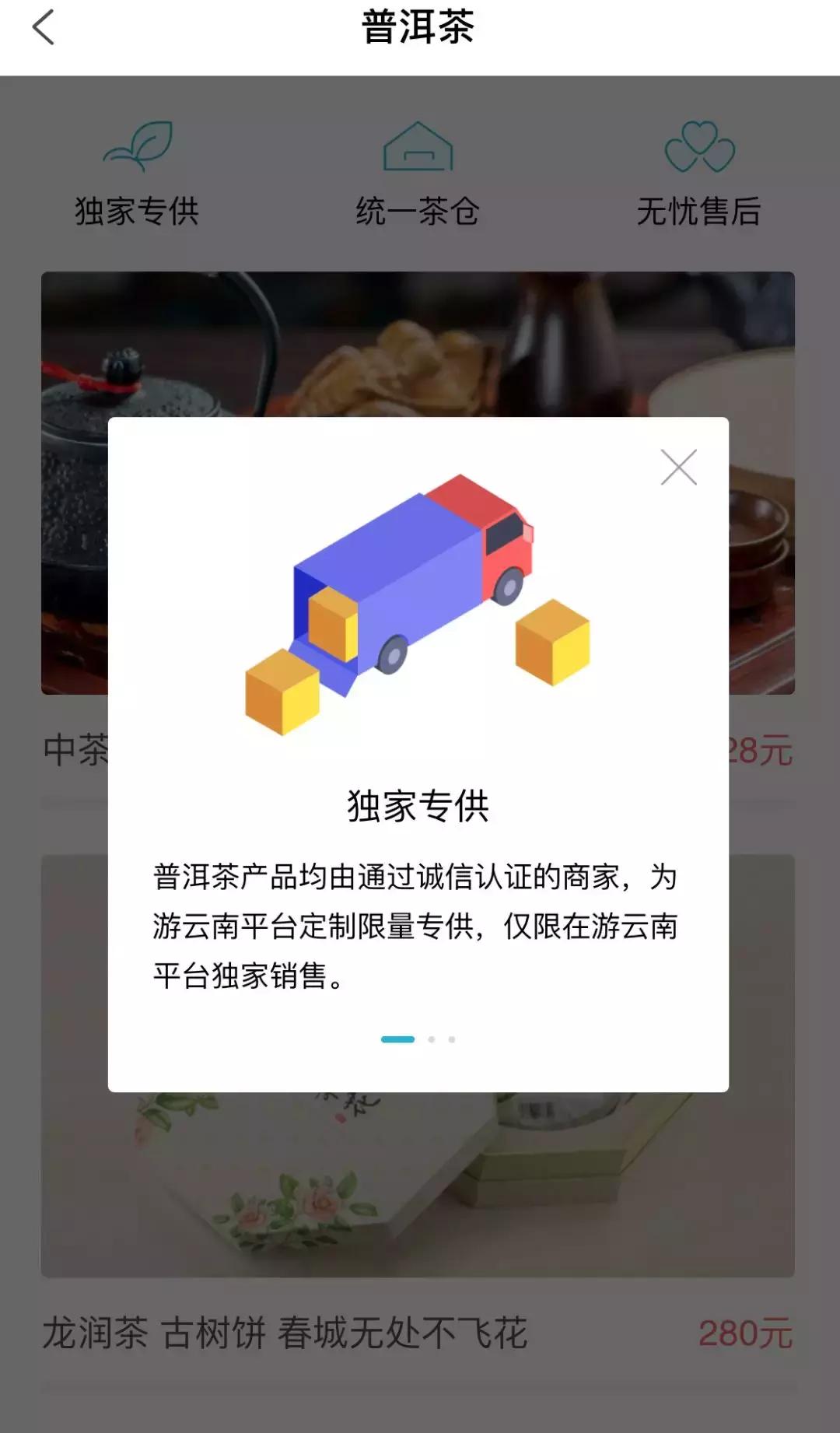Screen dimensions: 840x1433
Task: Advance the popup carousel to next slide
Action: pos(432,1037)
